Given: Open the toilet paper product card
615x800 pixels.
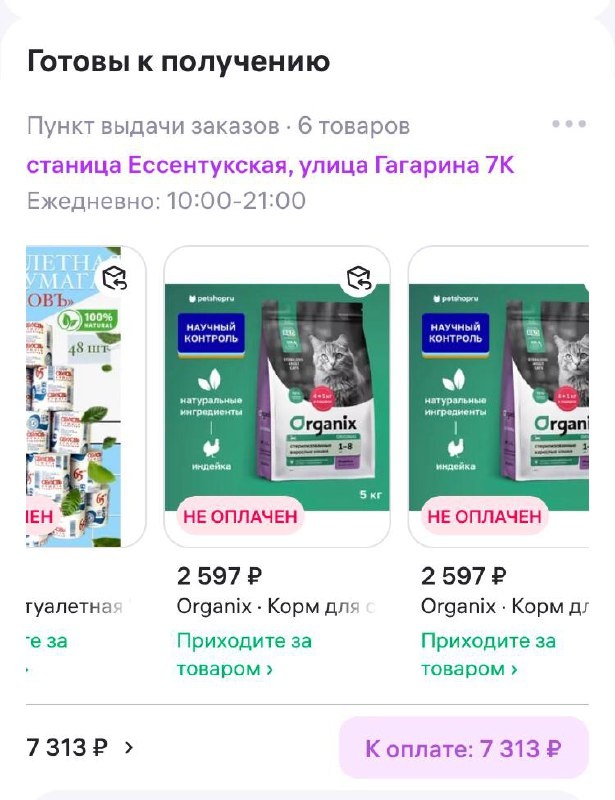Looking at the screenshot, I should (75, 395).
